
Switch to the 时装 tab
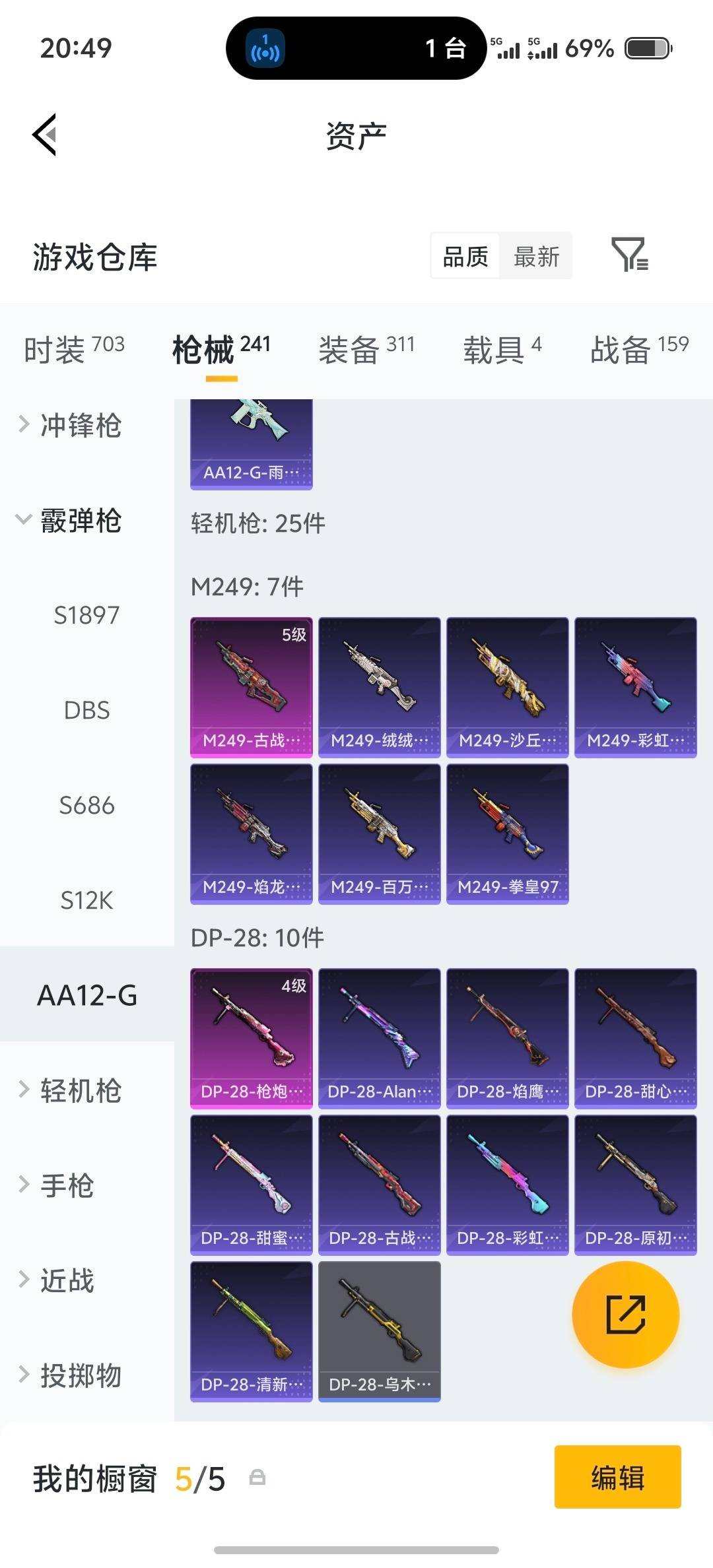coord(73,349)
